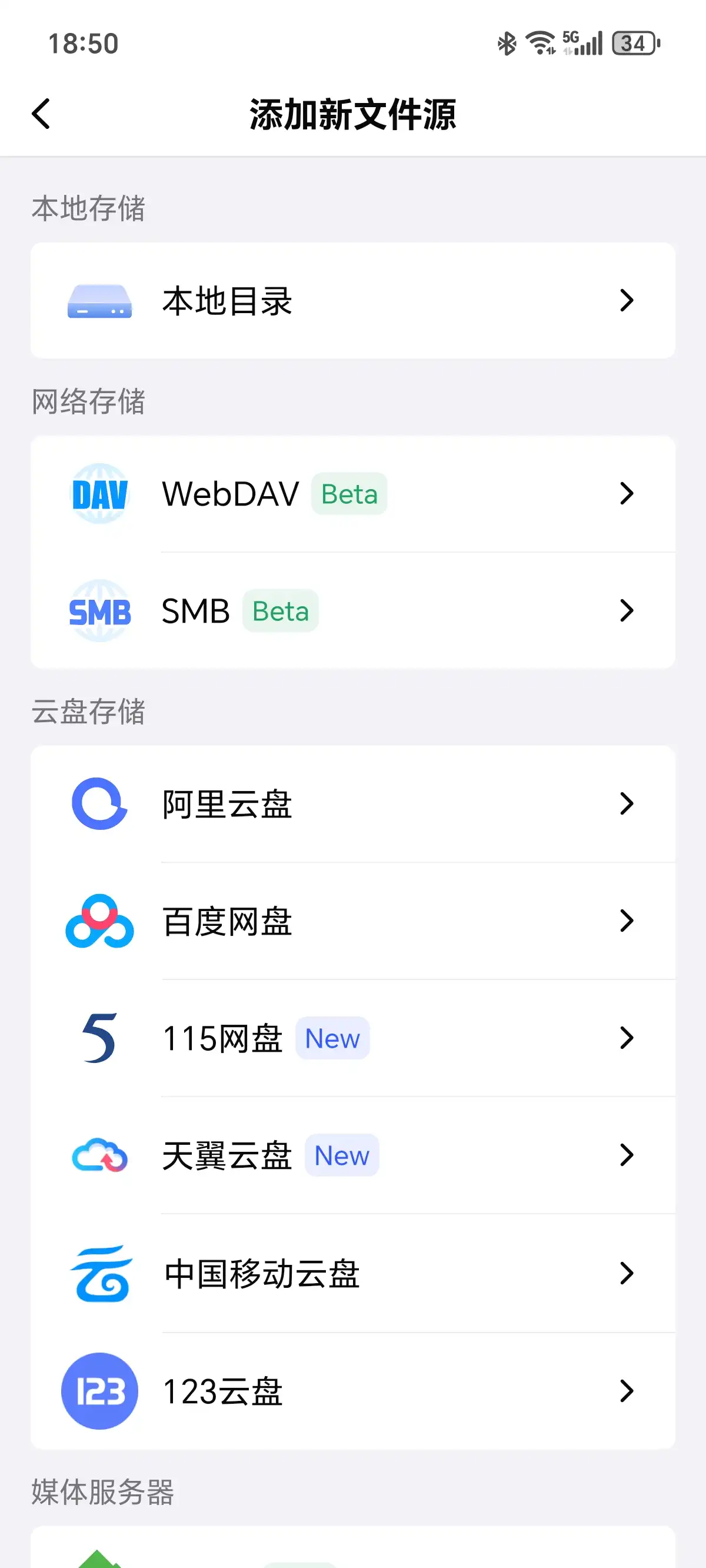706x1568 pixels.
Task: Open 百度网盘 cloud storage
Action: tap(352, 921)
